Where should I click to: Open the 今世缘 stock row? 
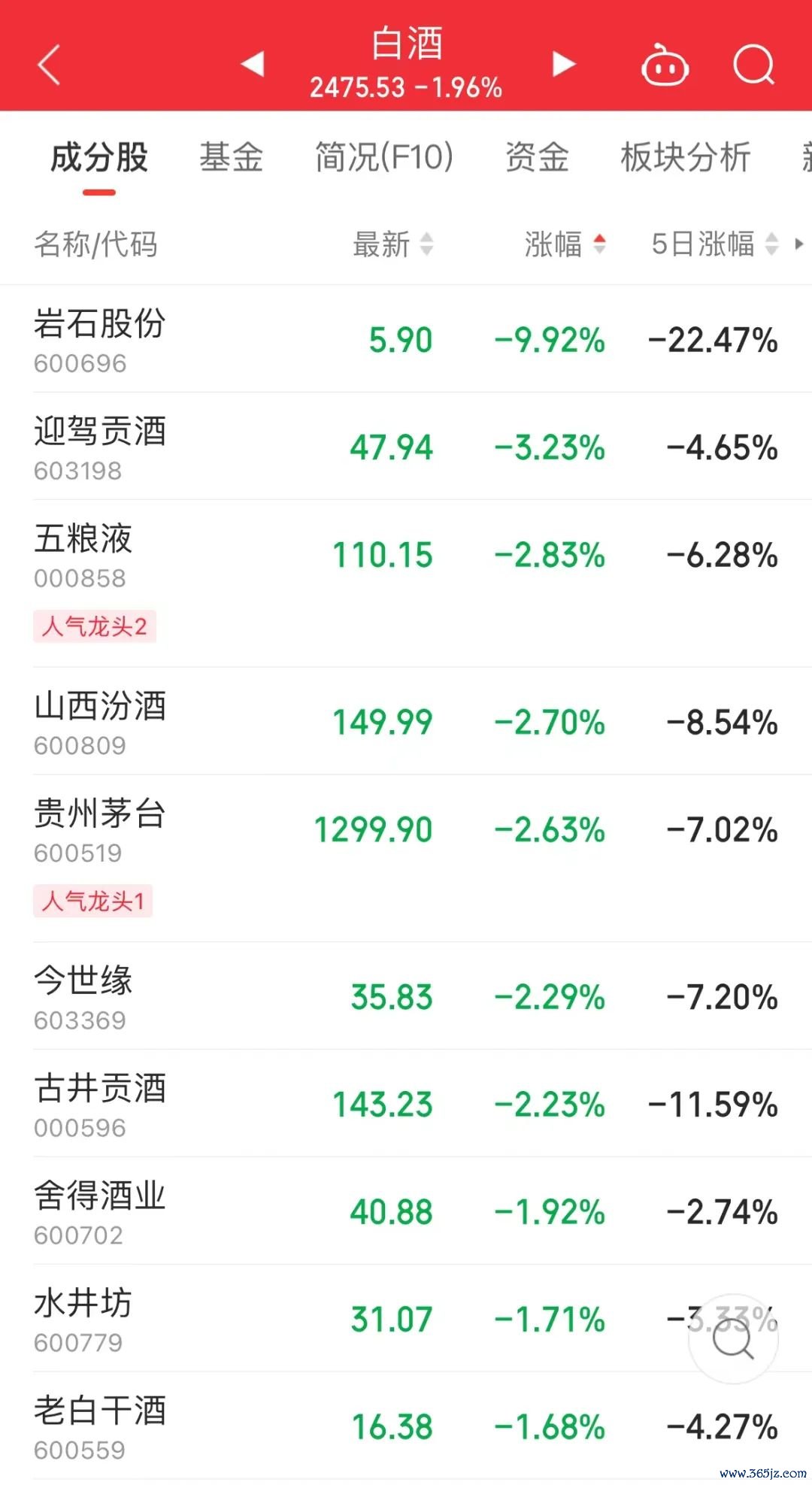tap(406, 996)
